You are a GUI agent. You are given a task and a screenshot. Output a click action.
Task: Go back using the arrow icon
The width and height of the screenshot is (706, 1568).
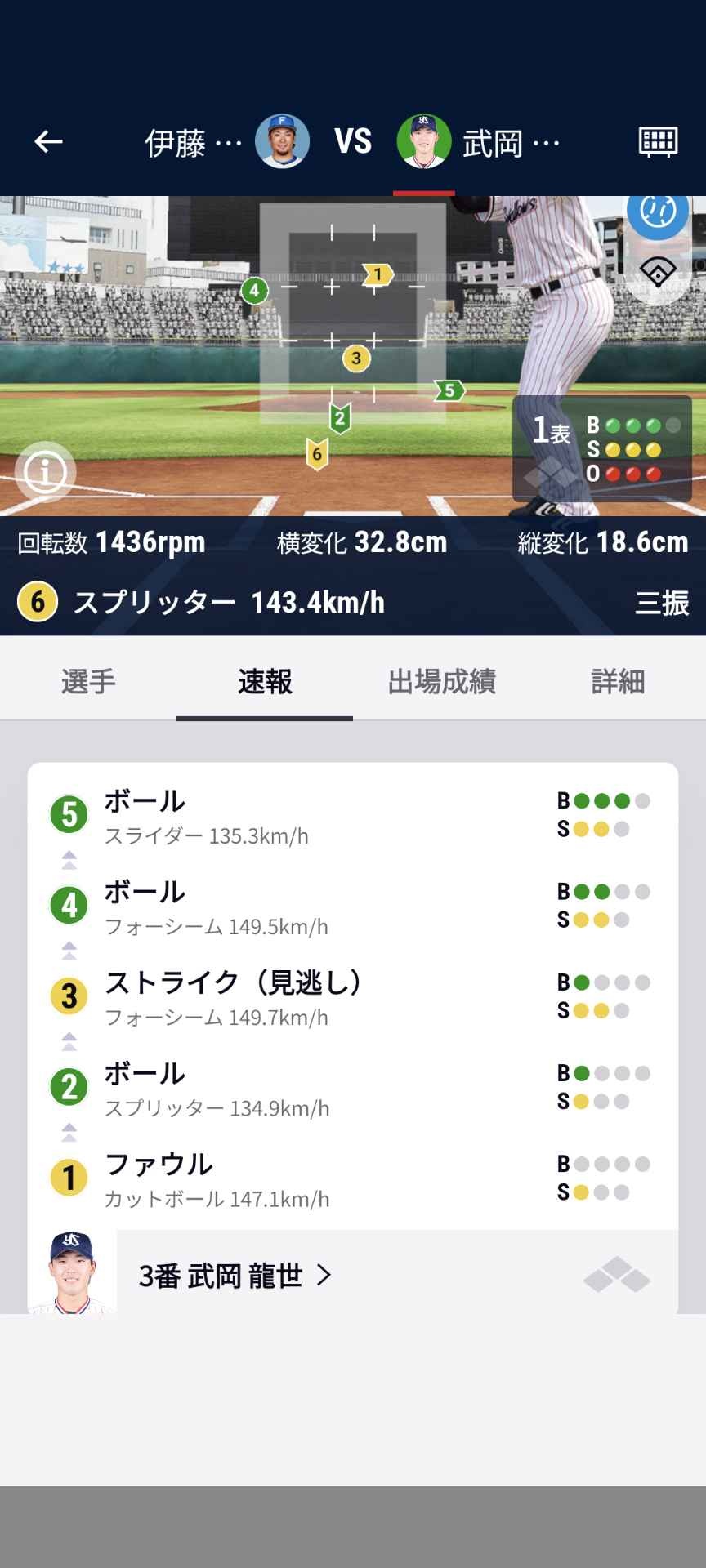point(48,142)
